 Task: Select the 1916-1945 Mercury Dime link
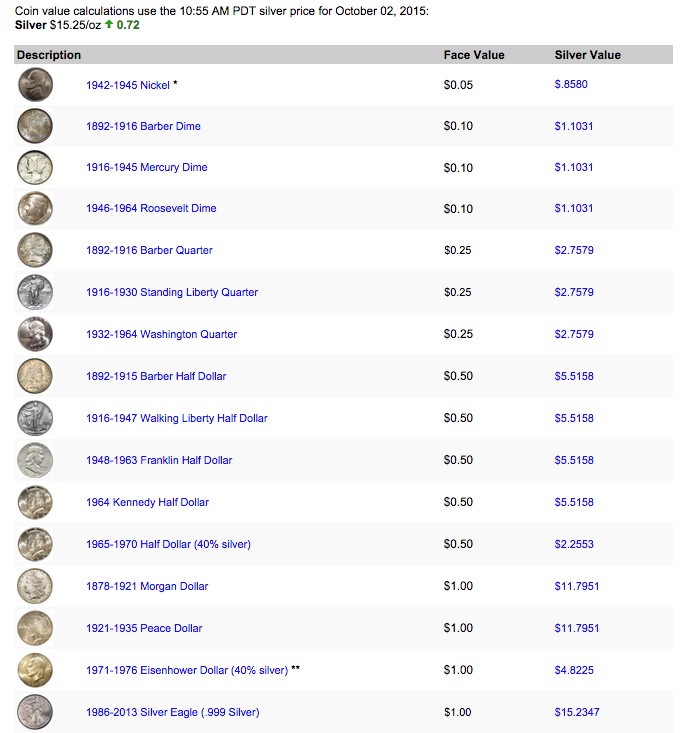point(147,167)
